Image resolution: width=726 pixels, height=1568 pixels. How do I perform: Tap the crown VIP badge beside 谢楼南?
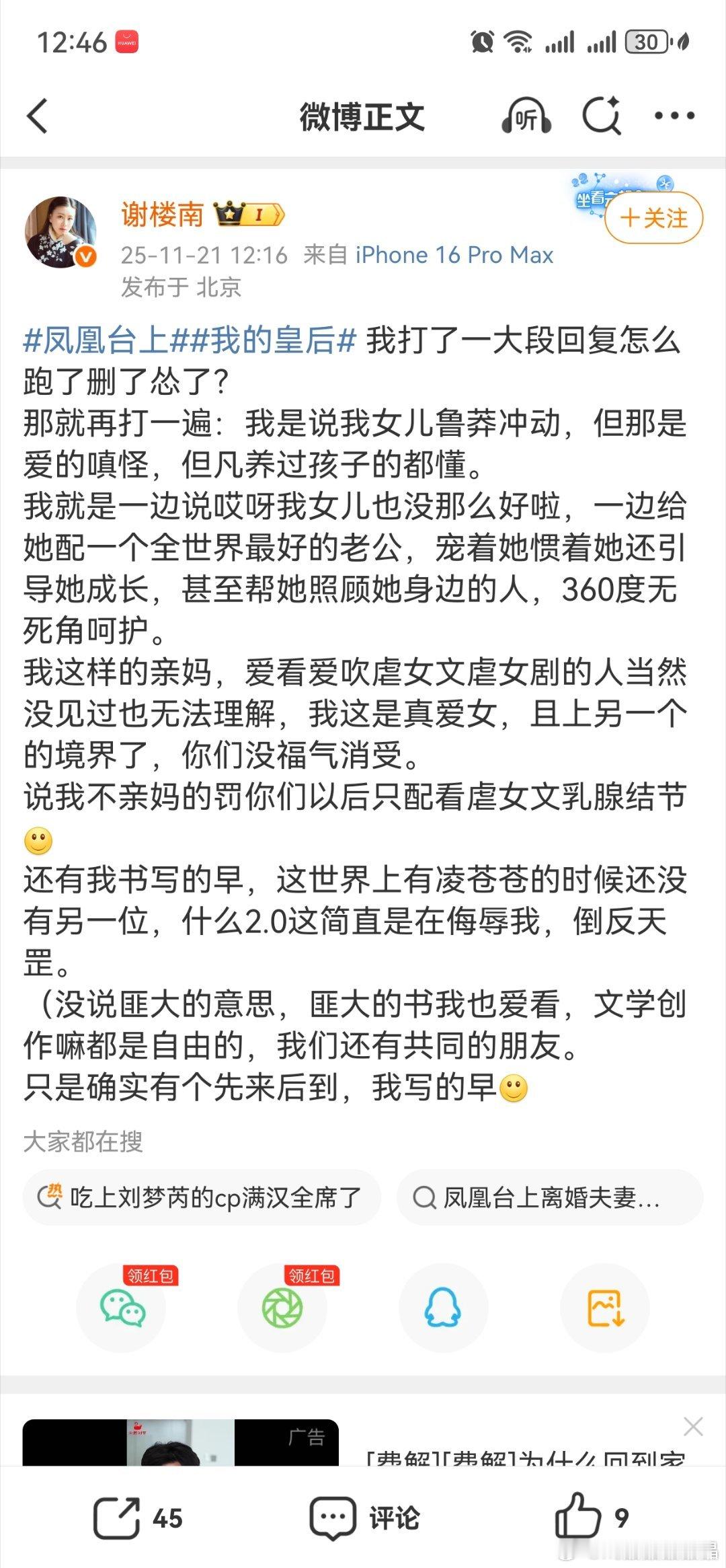[232, 214]
